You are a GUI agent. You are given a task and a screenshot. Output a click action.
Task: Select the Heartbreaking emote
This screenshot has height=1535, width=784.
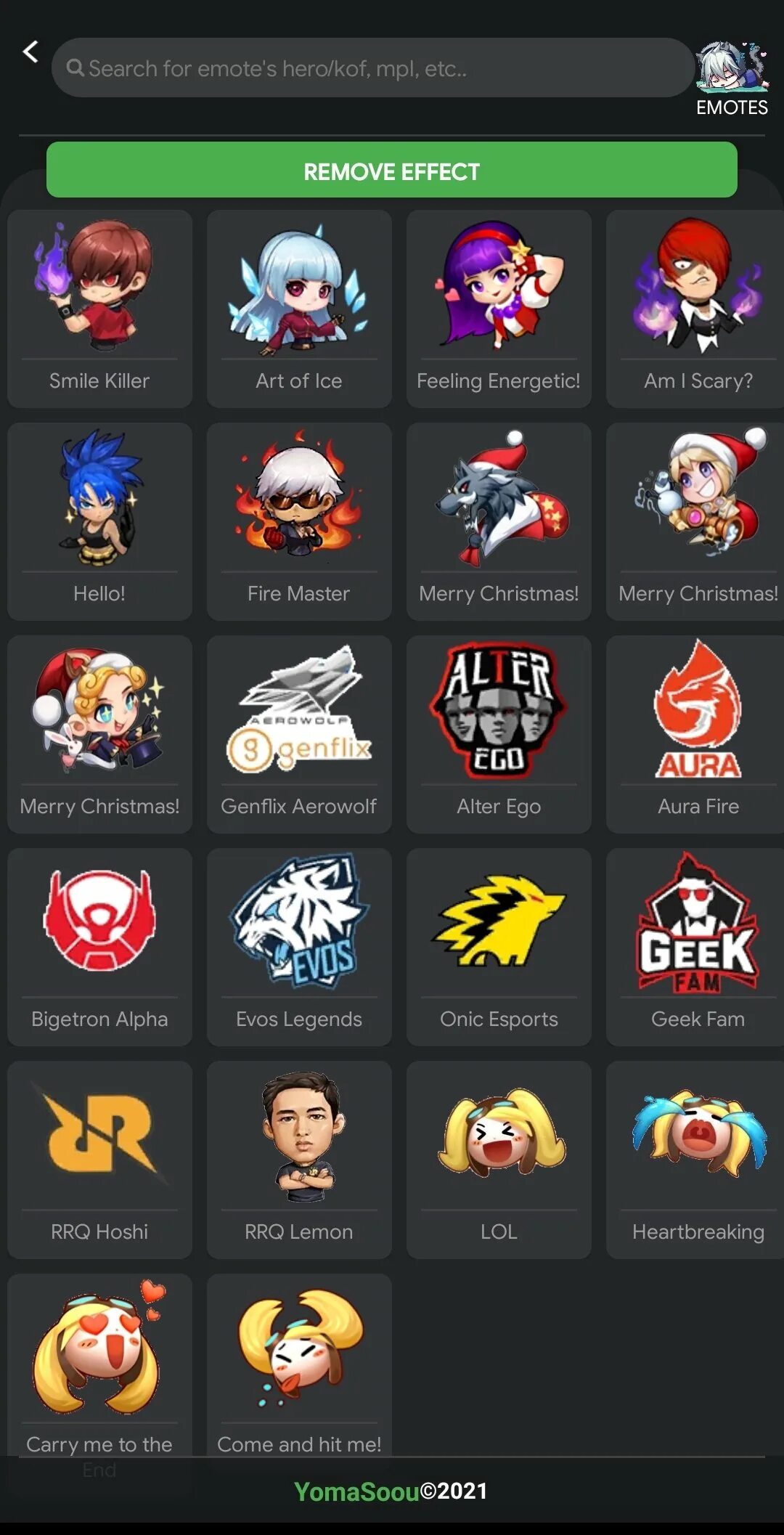point(697,1160)
